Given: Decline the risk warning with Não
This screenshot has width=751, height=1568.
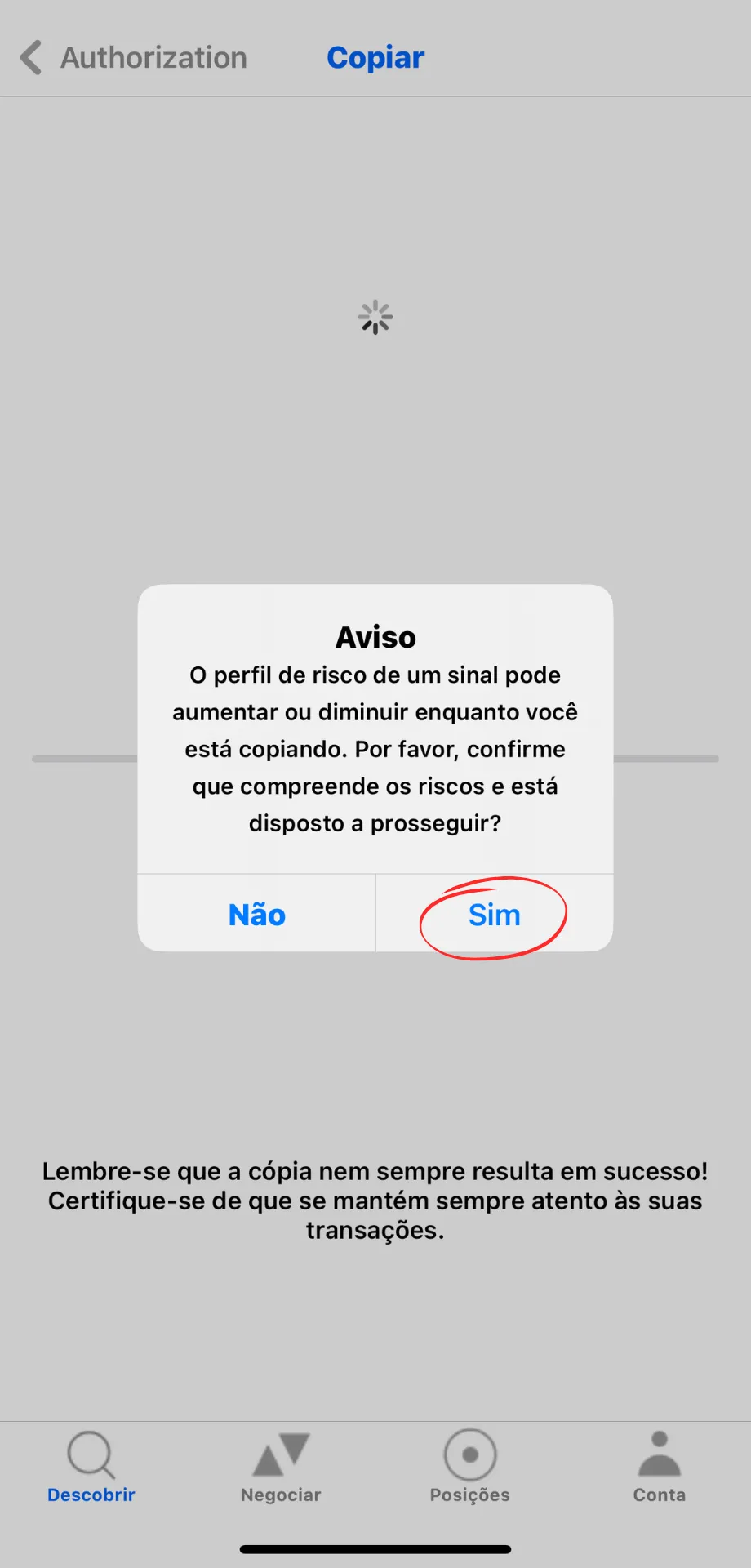Looking at the screenshot, I should pos(256,914).
